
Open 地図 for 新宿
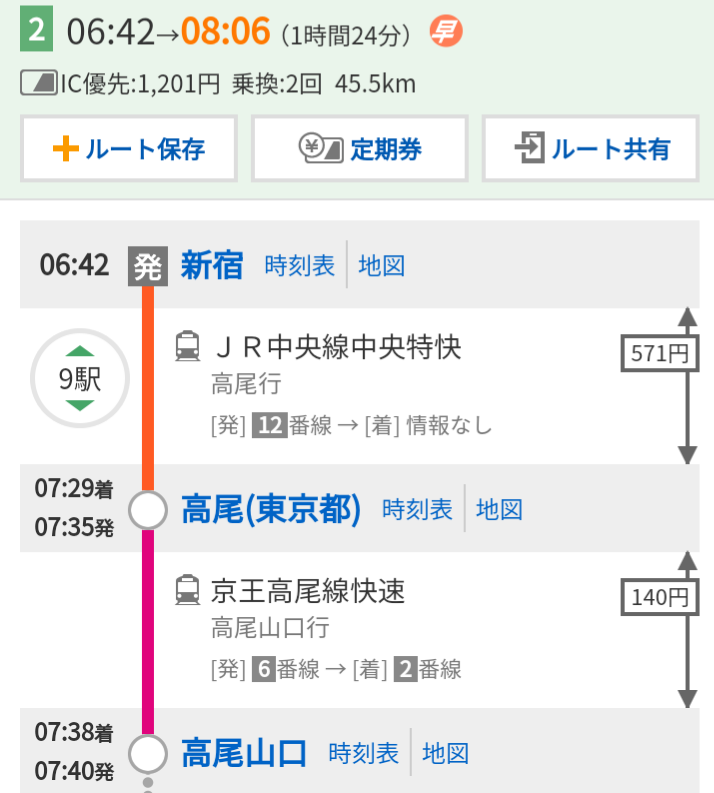click(382, 266)
